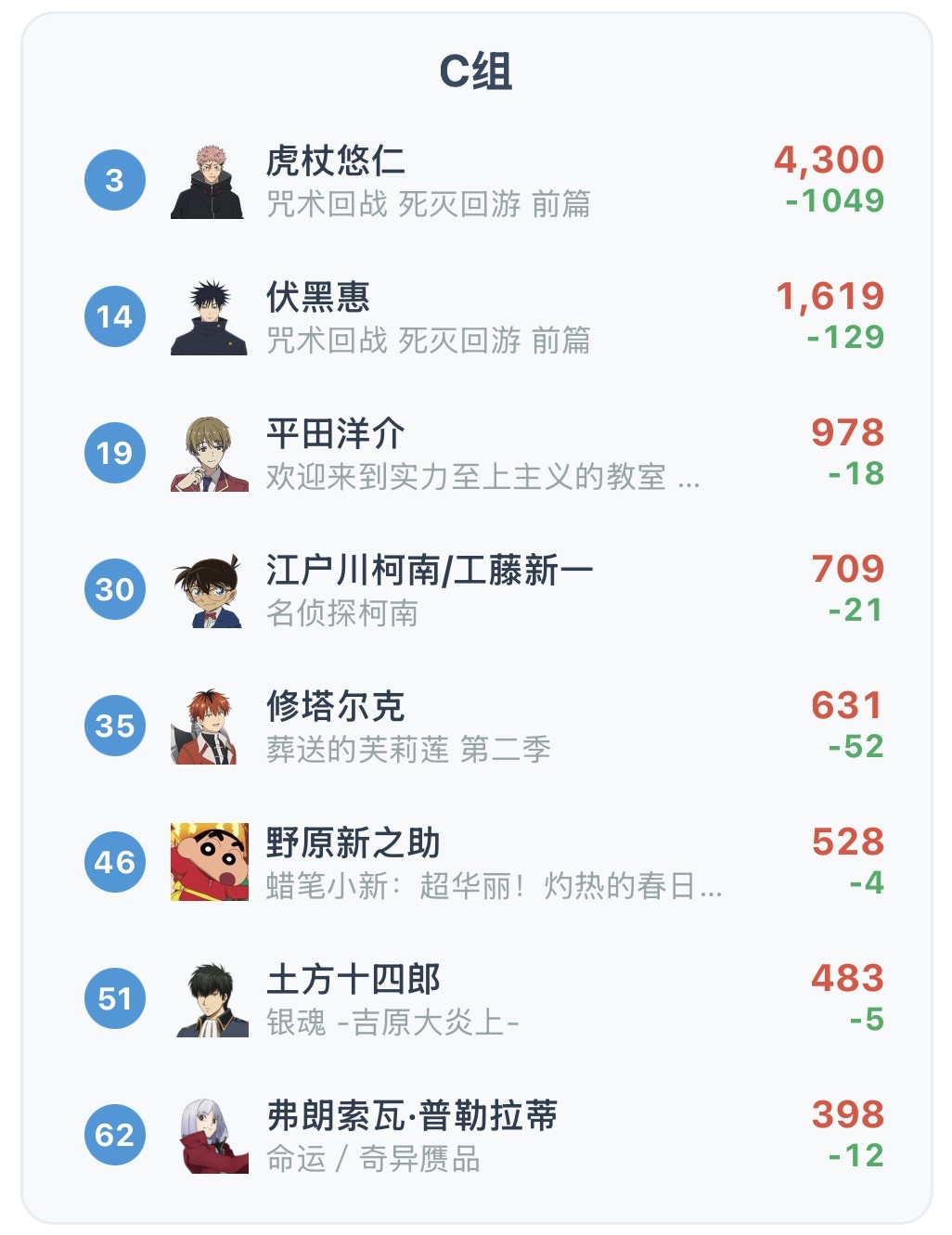Open the 土方十四郎 row
Screen dimensions: 952x1235
476,998
